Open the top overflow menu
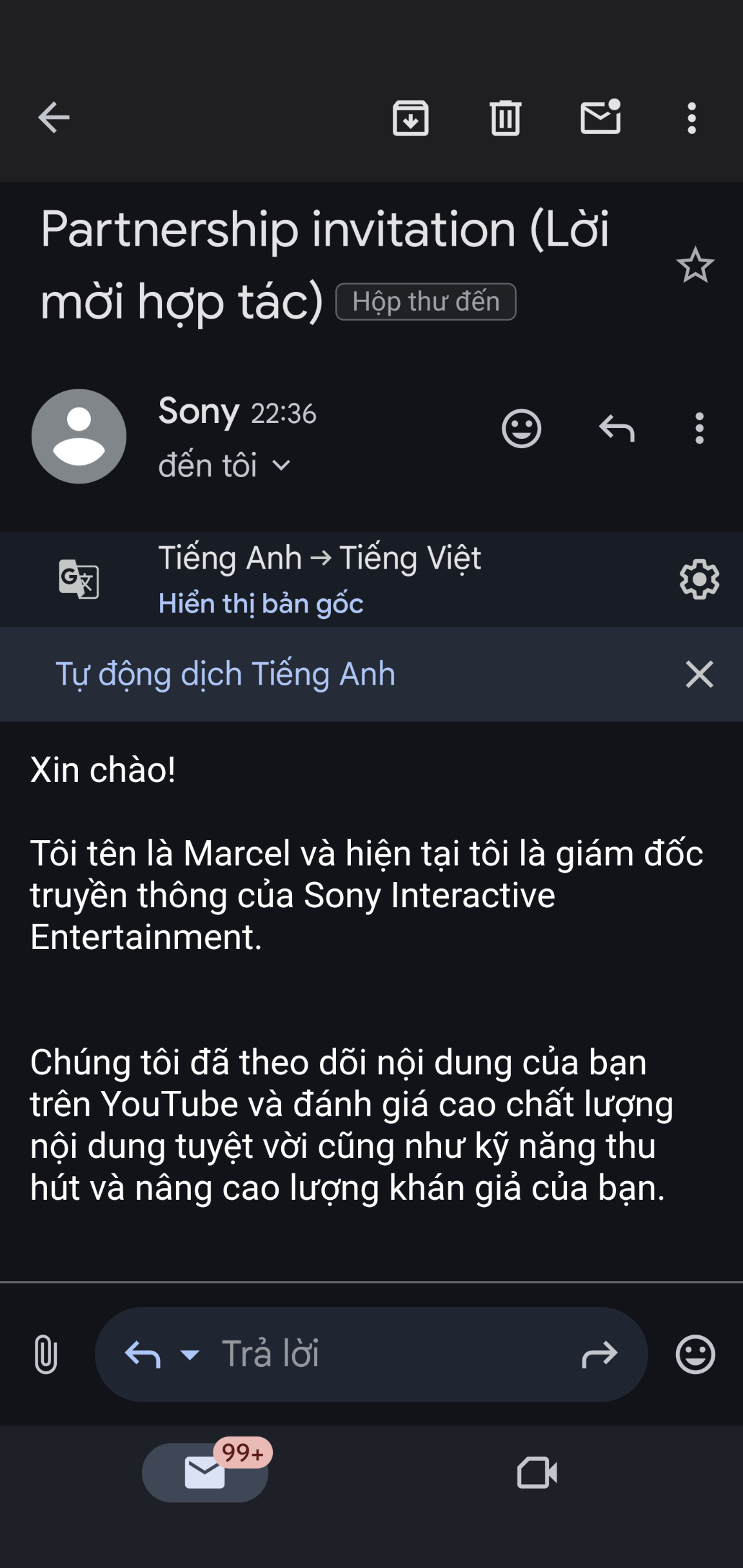This screenshot has width=743, height=1568. click(x=691, y=118)
